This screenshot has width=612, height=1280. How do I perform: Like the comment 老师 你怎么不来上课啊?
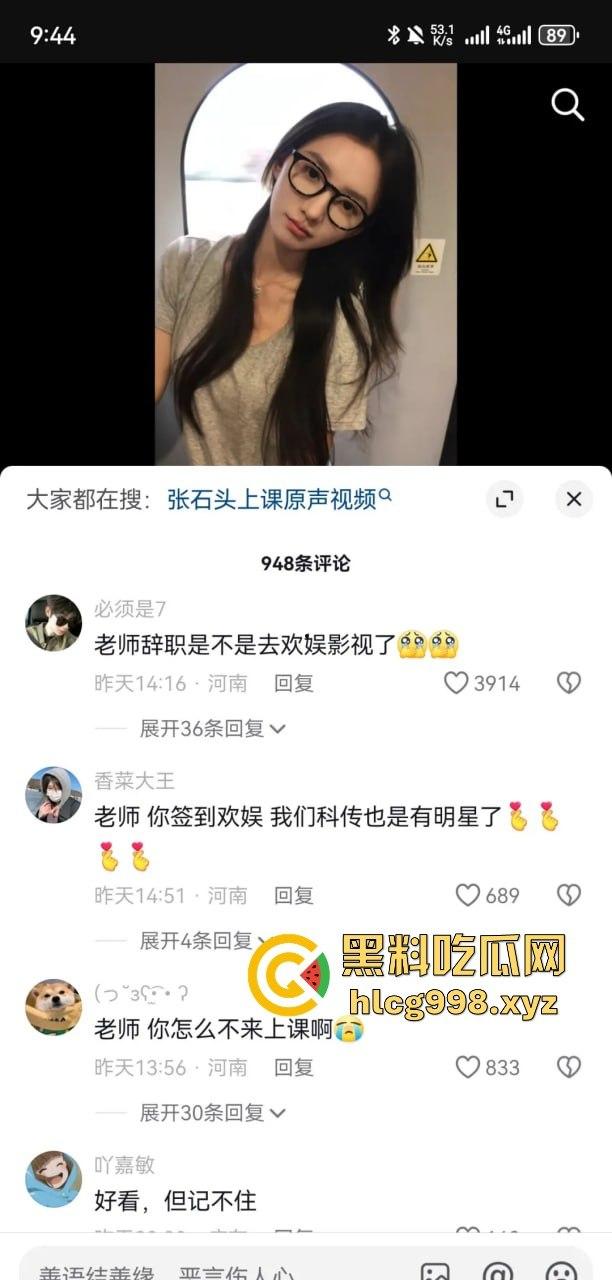pos(468,1067)
